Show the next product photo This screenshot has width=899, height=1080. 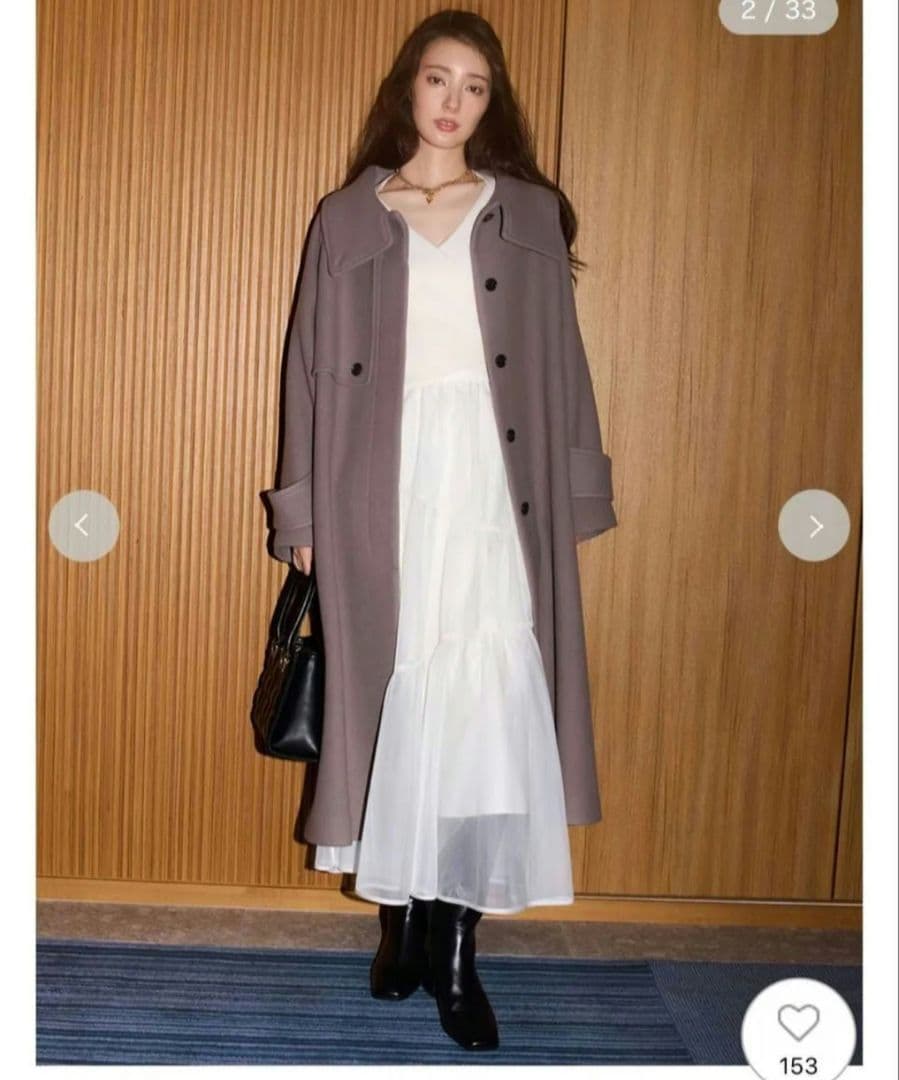(x=814, y=525)
